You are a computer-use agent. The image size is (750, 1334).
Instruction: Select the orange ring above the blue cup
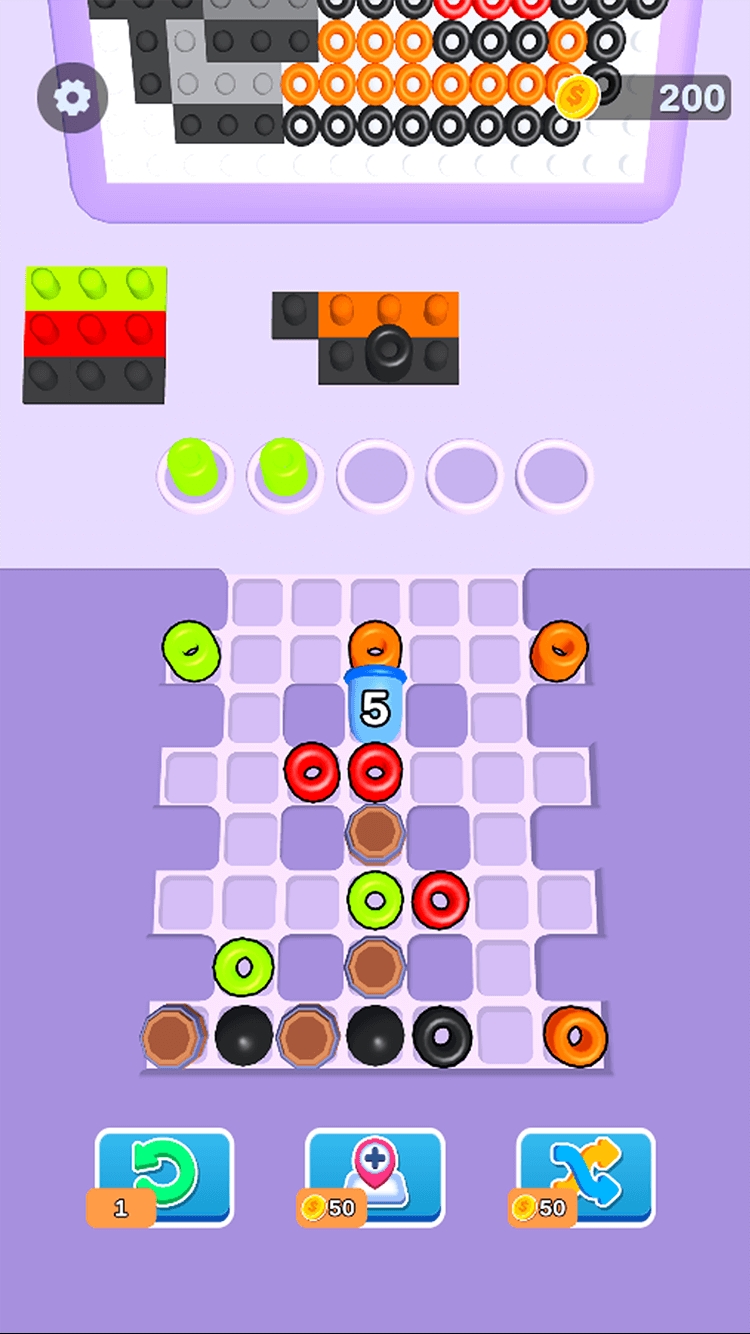[375, 645]
